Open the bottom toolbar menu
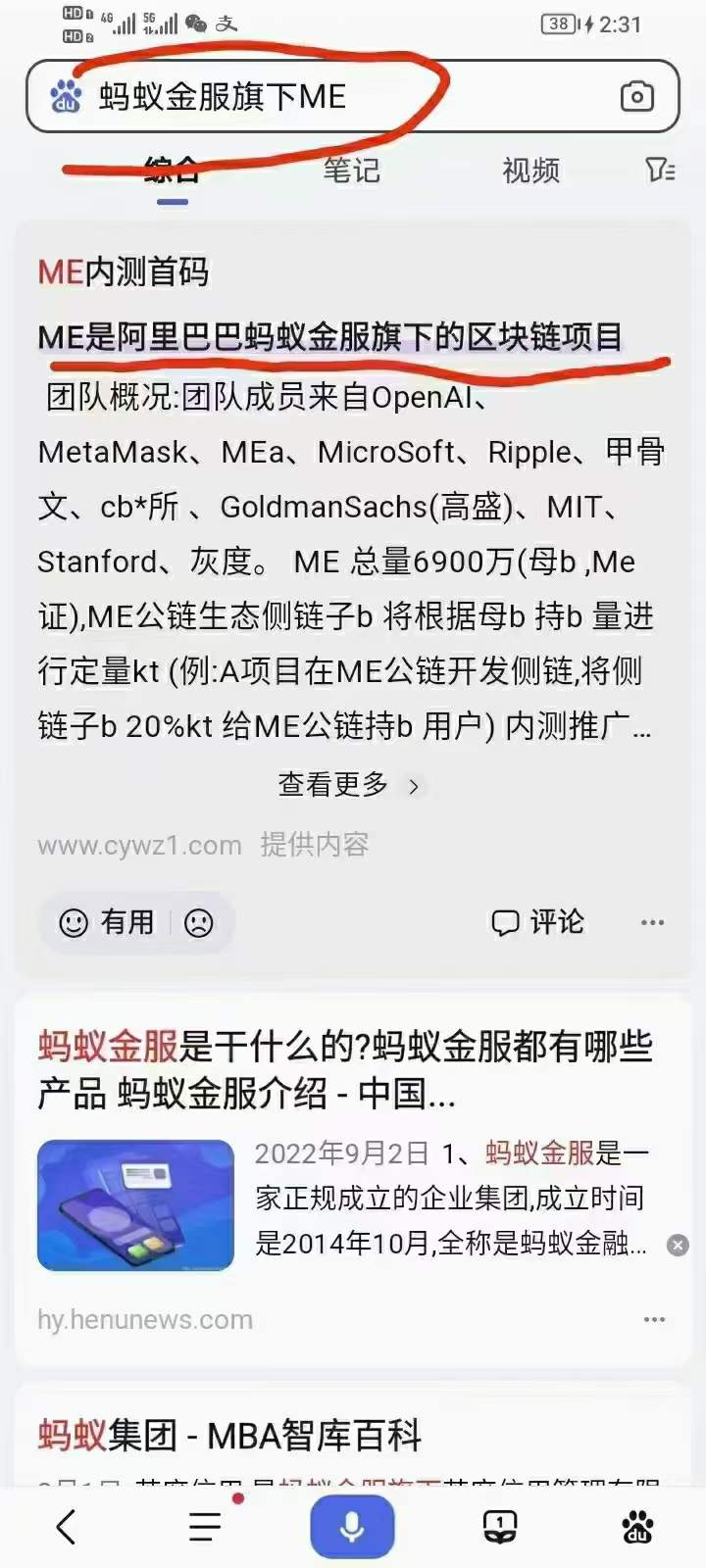 point(205,1527)
